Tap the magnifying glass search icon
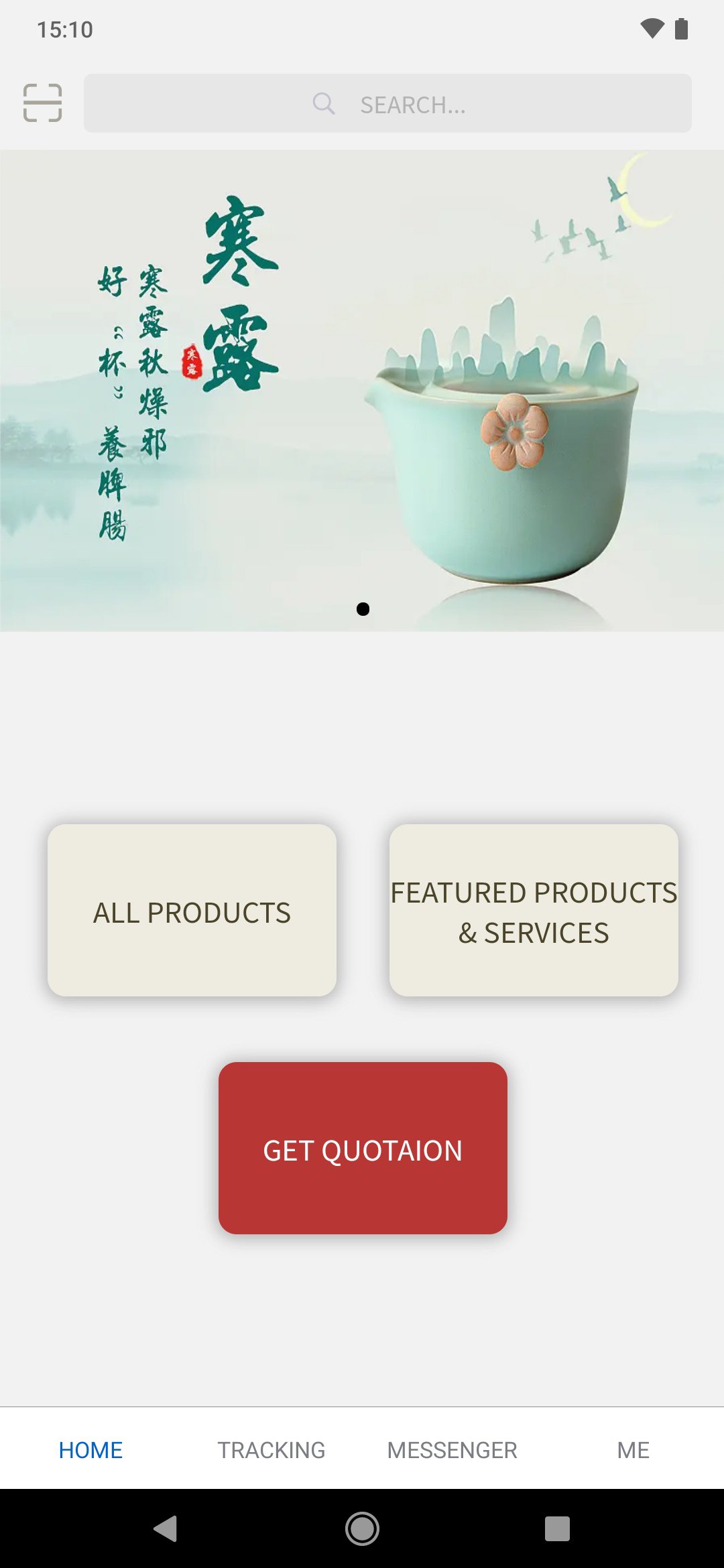Screen dimensions: 724x1568 pyautogui.click(x=324, y=104)
